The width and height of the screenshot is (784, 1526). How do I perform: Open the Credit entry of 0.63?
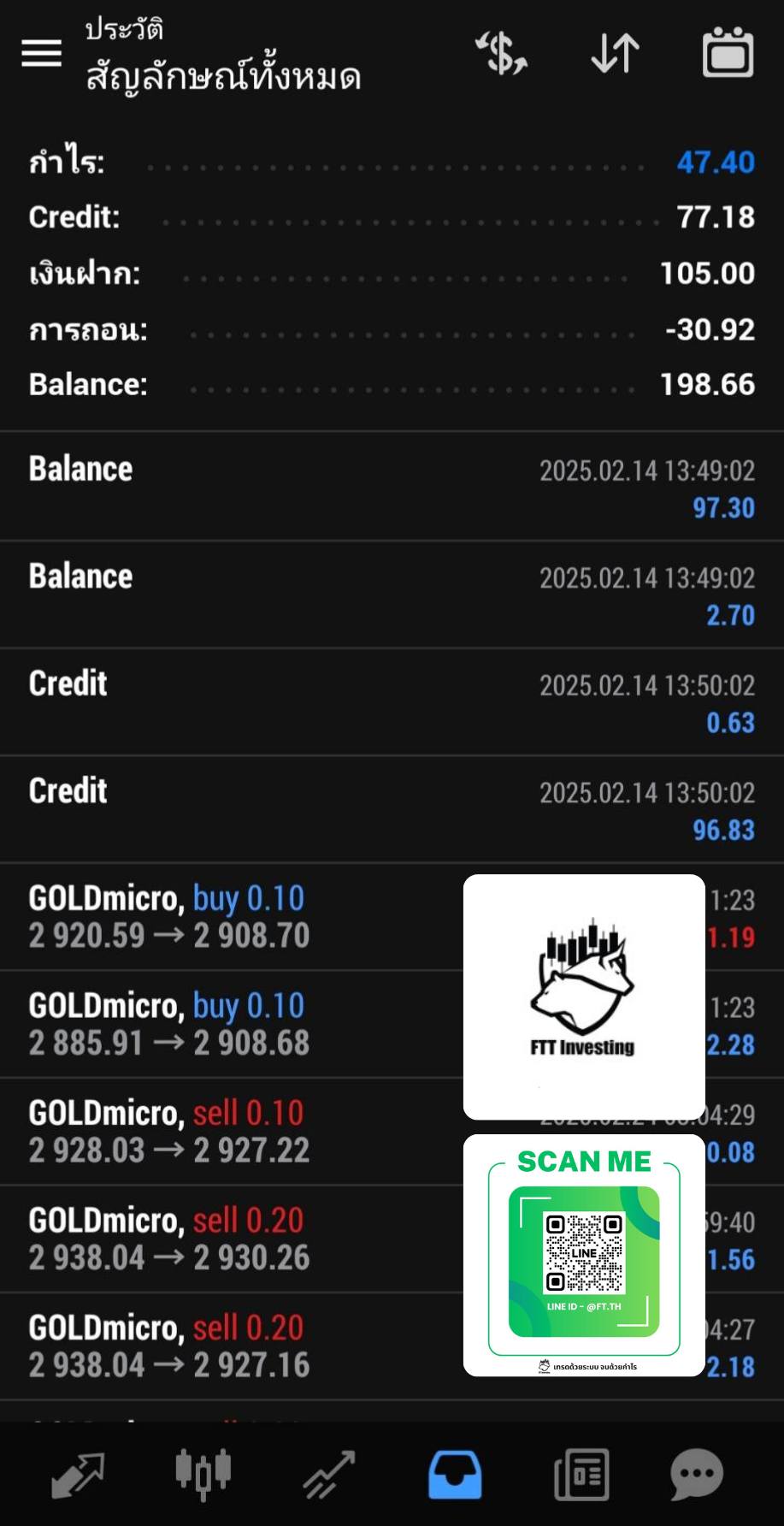[392, 701]
